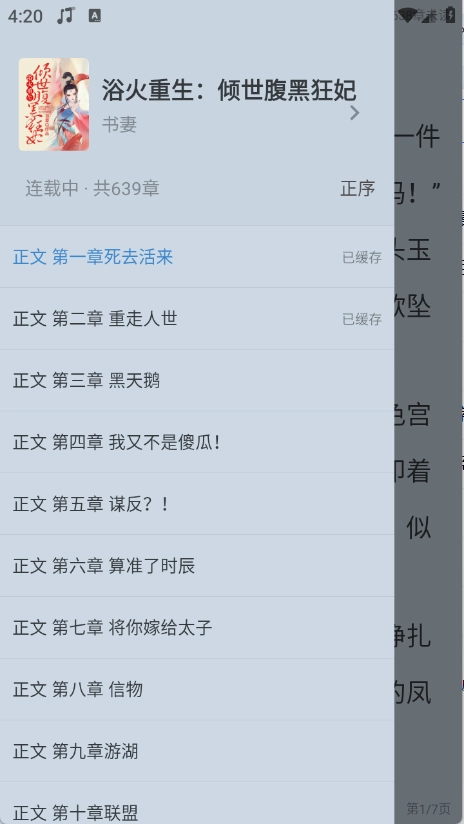Jump to chapter 第五章 谋反?!
This screenshot has height=824, width=464.
197,504
